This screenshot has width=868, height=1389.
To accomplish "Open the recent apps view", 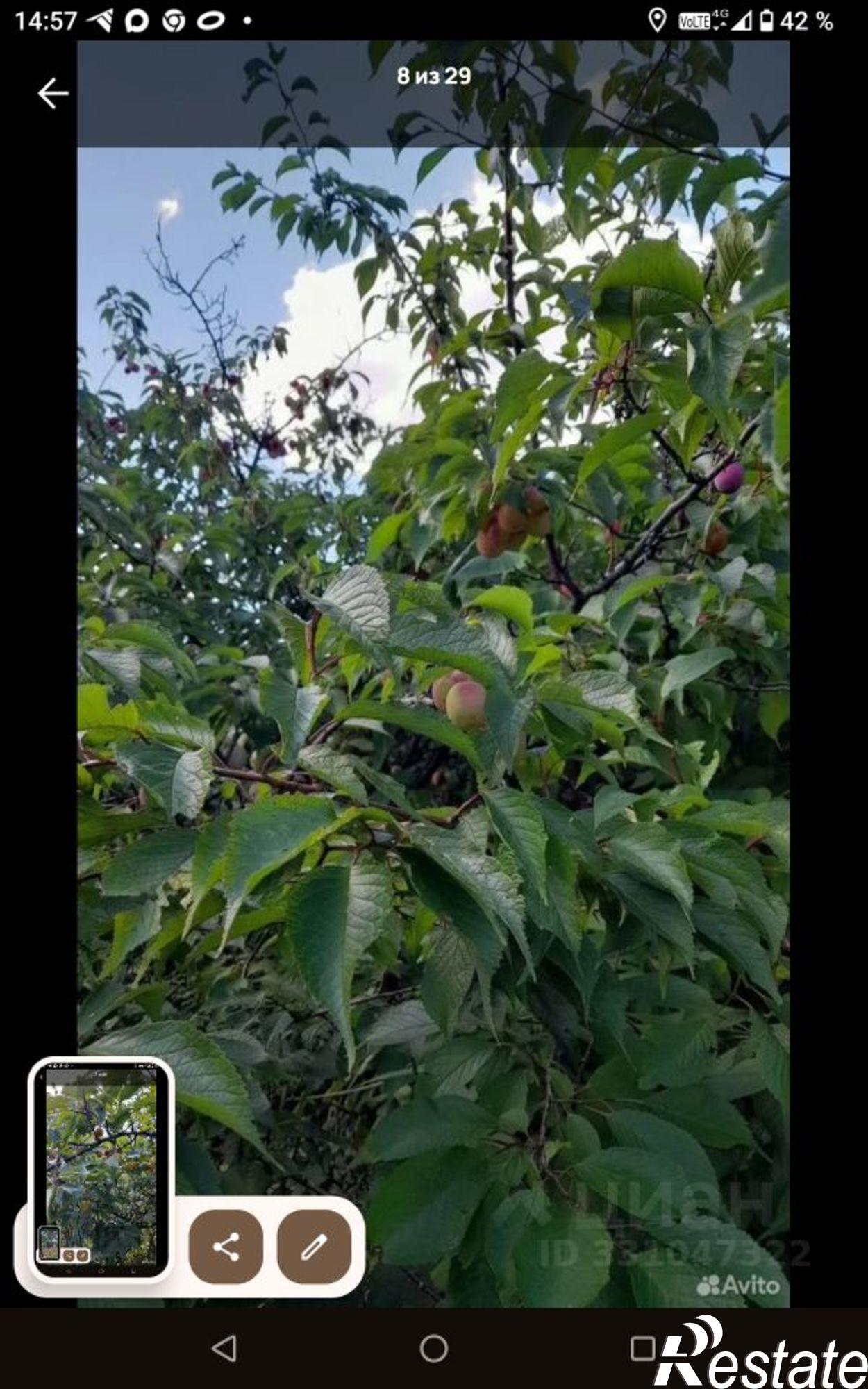I will click(x=643, y=1349).
